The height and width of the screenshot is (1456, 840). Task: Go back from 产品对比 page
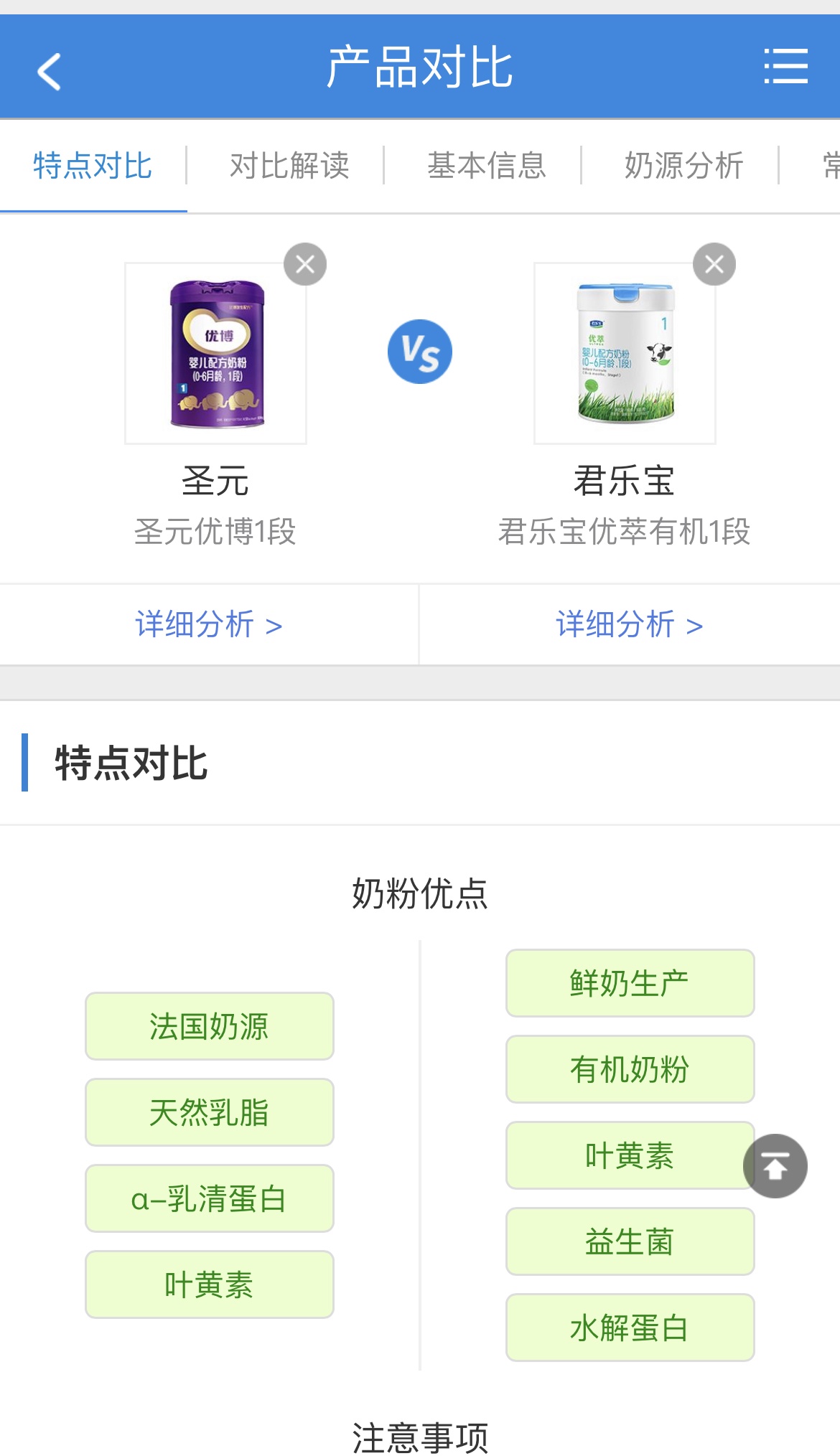49,71
